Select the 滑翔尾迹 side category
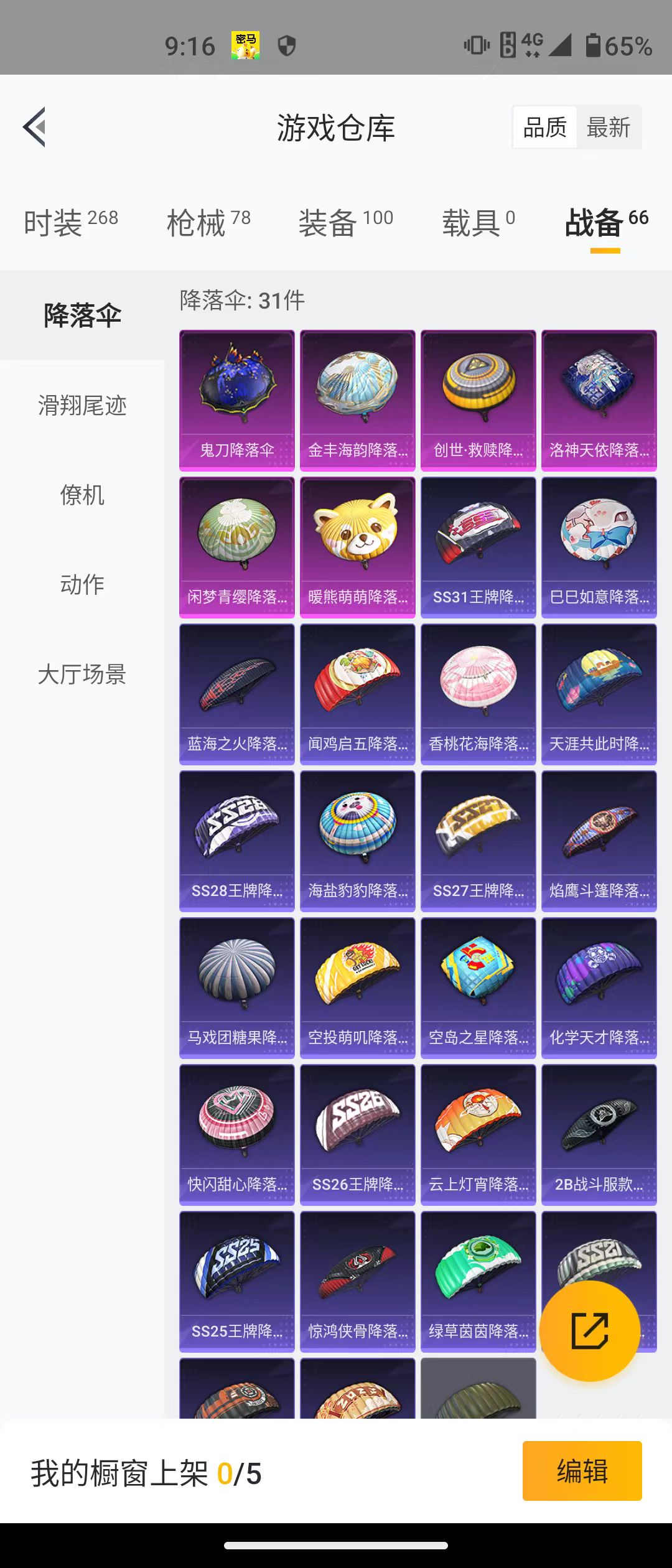The image size is (672, 1568). [82, 406]
